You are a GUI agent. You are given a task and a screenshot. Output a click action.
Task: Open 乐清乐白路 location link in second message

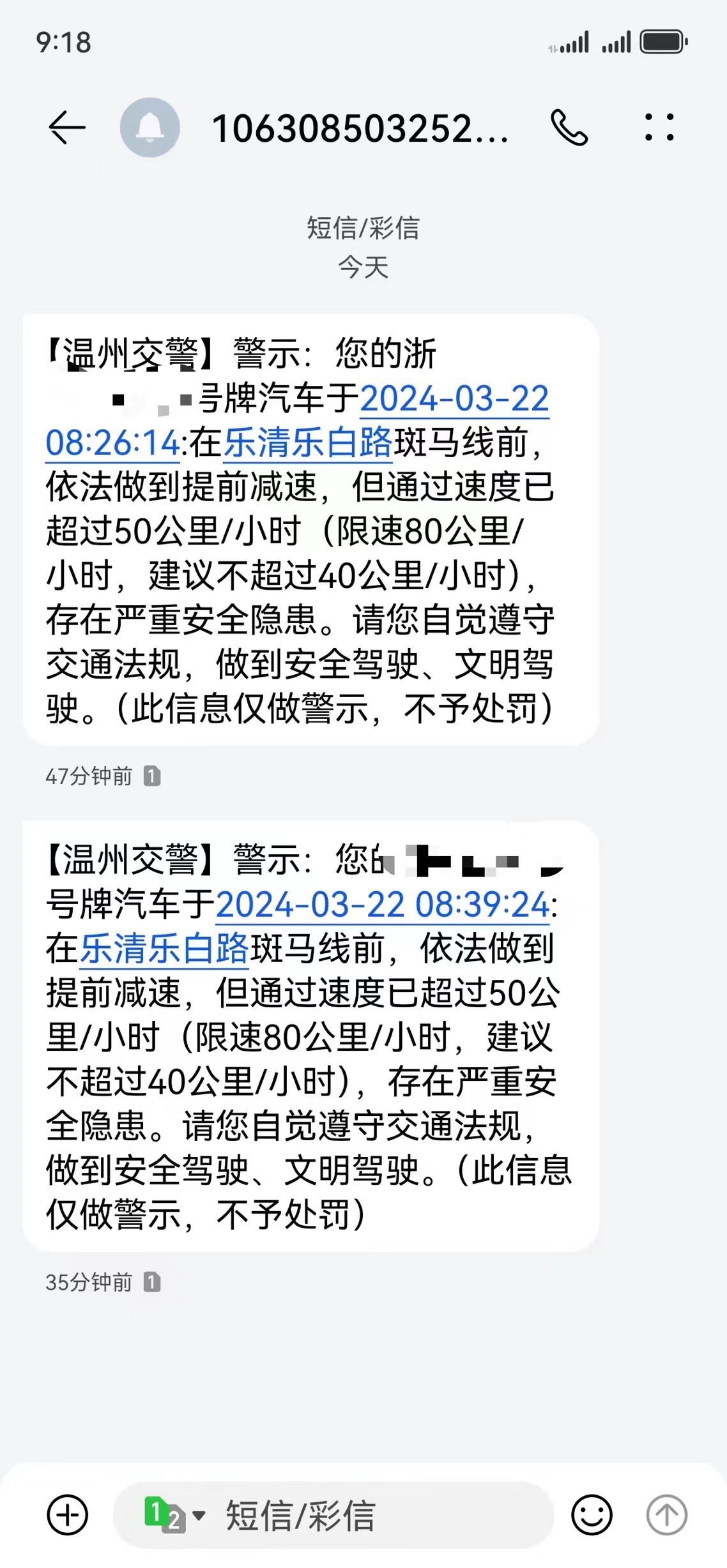(164, 949)
